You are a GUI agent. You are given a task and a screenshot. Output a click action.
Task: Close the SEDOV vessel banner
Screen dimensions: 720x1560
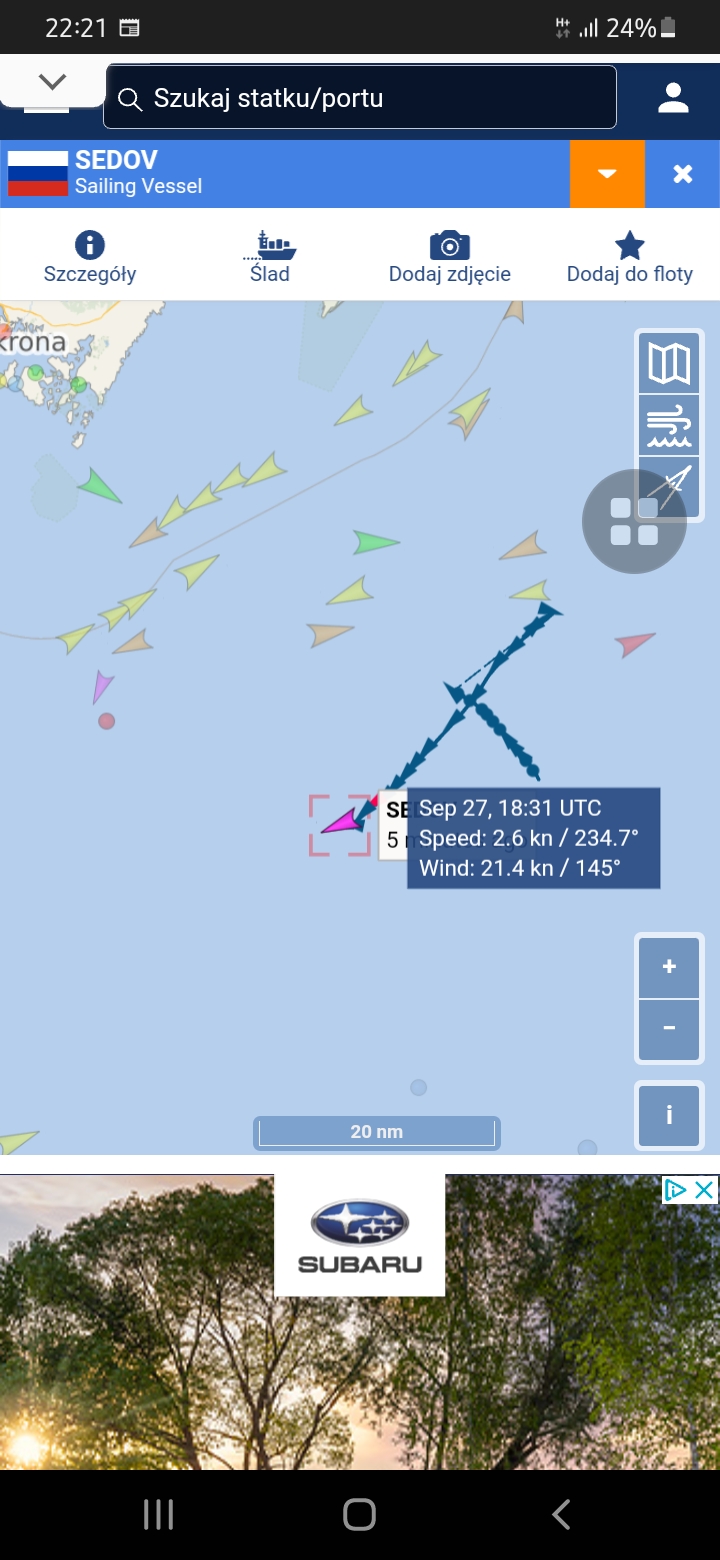tap(683, 174)
